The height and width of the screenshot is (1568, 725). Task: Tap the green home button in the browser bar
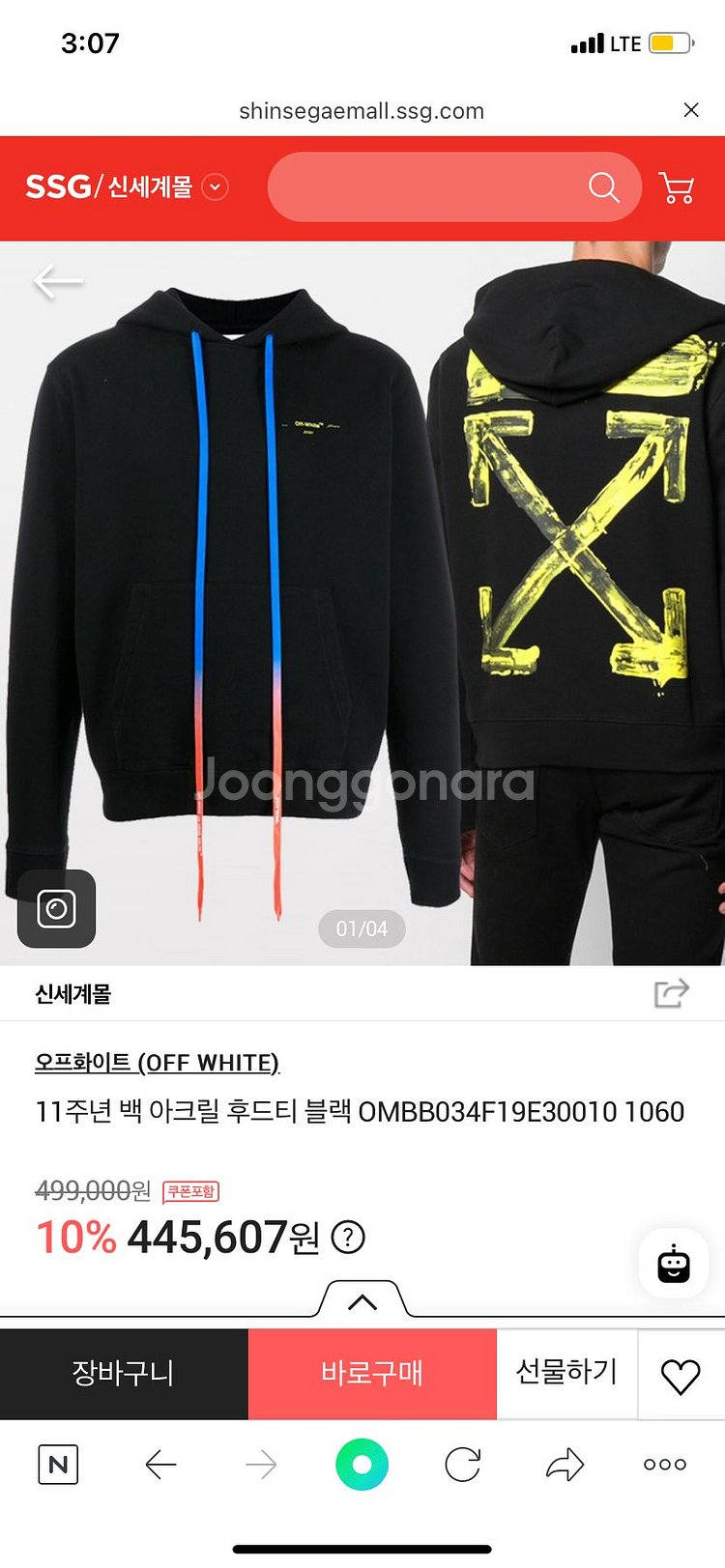pos(362,1464)
